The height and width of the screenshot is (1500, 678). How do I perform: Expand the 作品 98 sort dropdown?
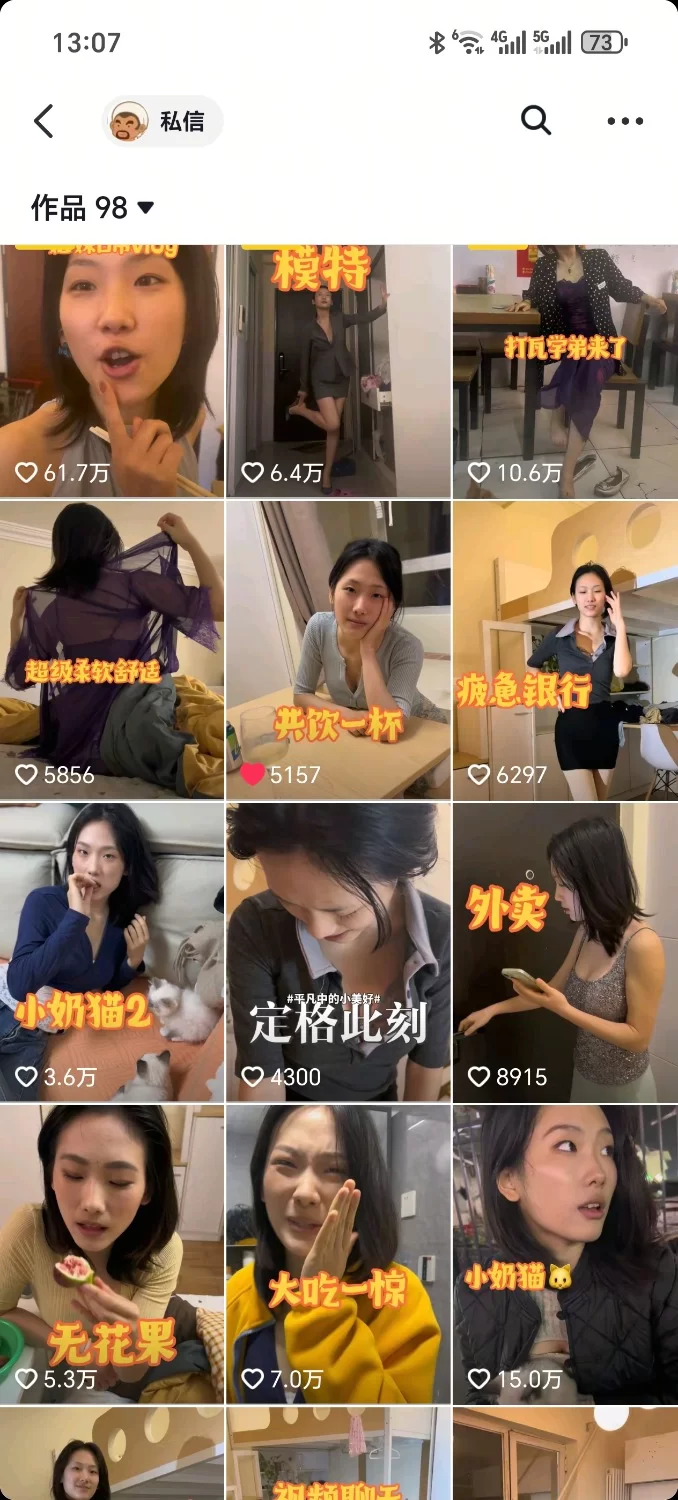[93, 208]
